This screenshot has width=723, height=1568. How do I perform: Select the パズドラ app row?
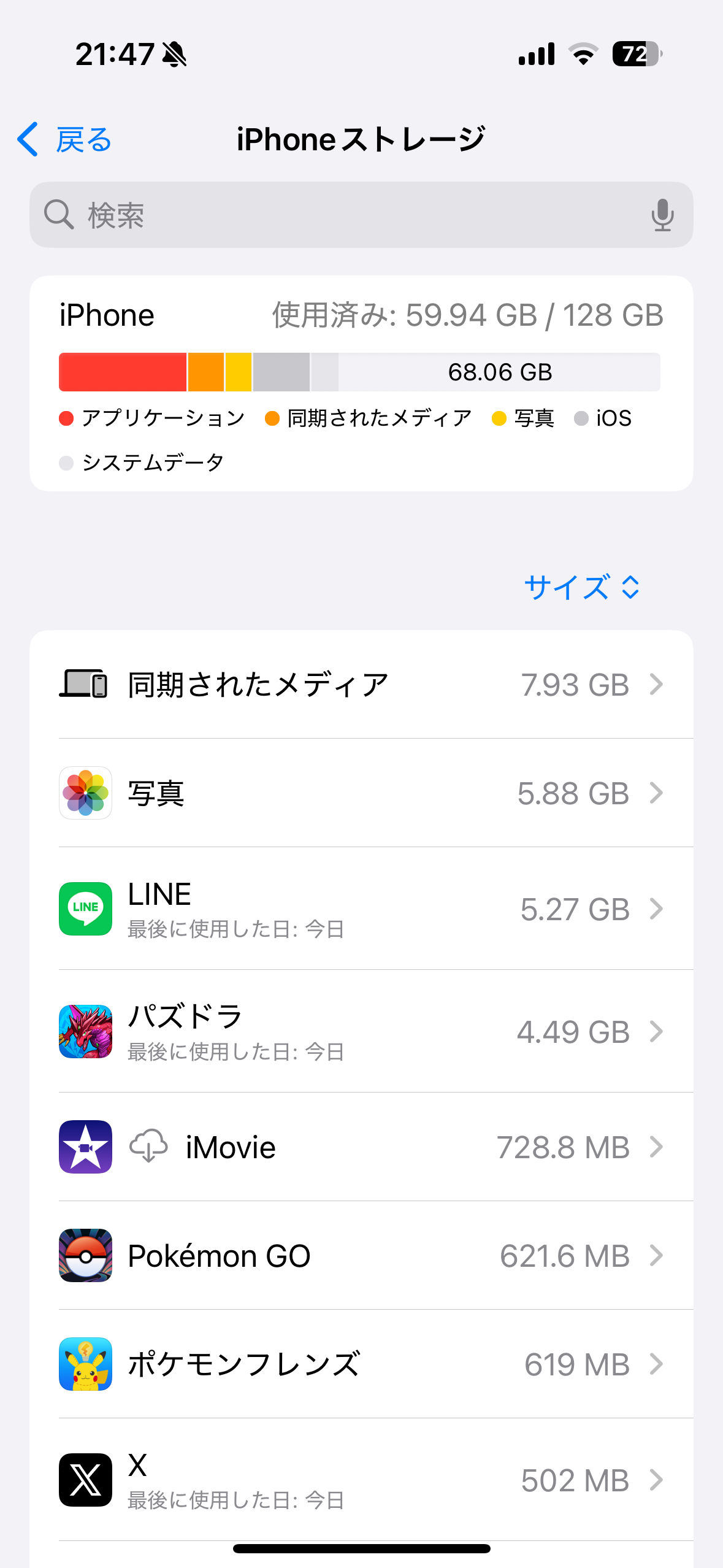[x=362, y=1032]
